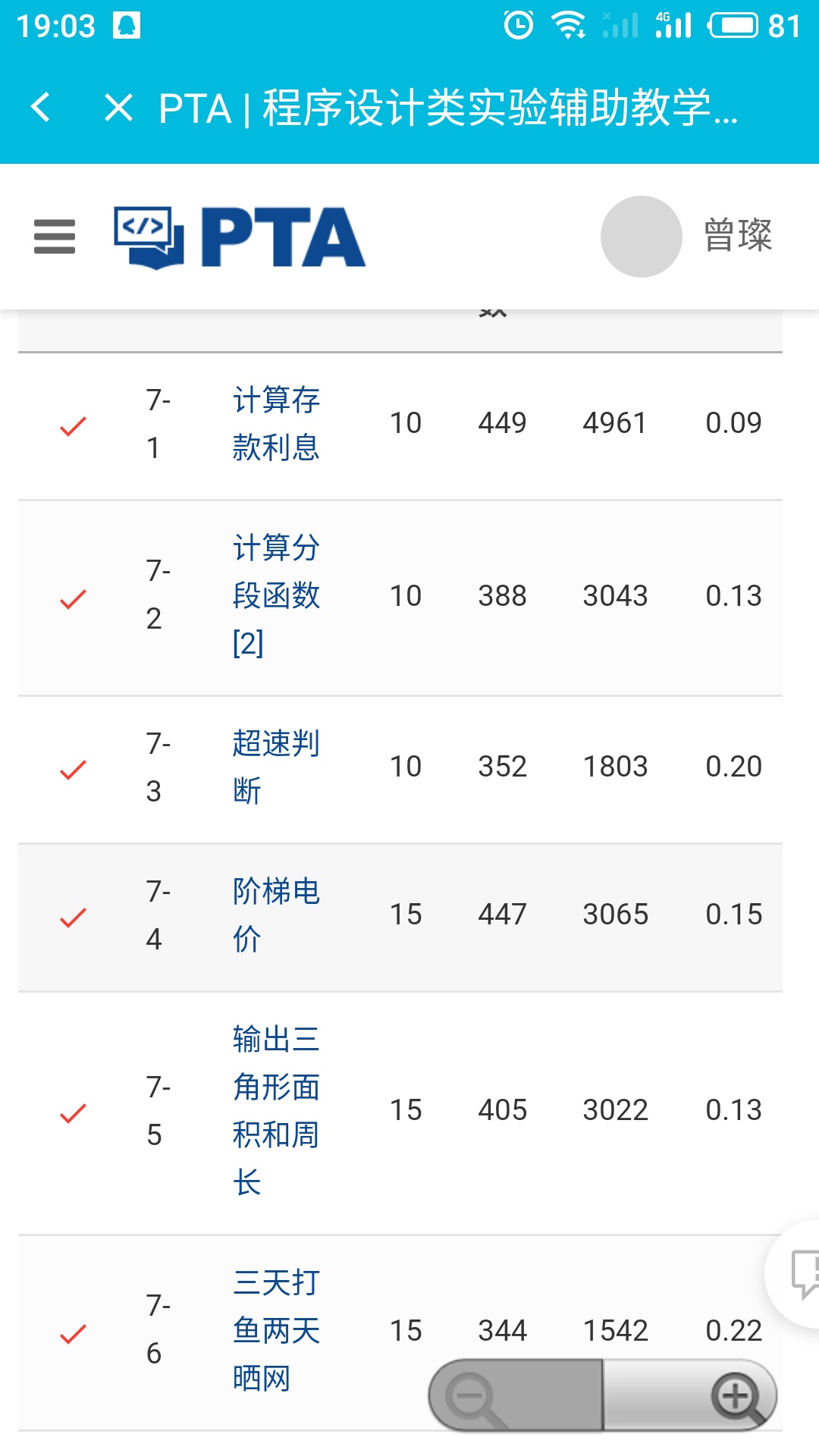Zoom in the page

pos(734,1395)
